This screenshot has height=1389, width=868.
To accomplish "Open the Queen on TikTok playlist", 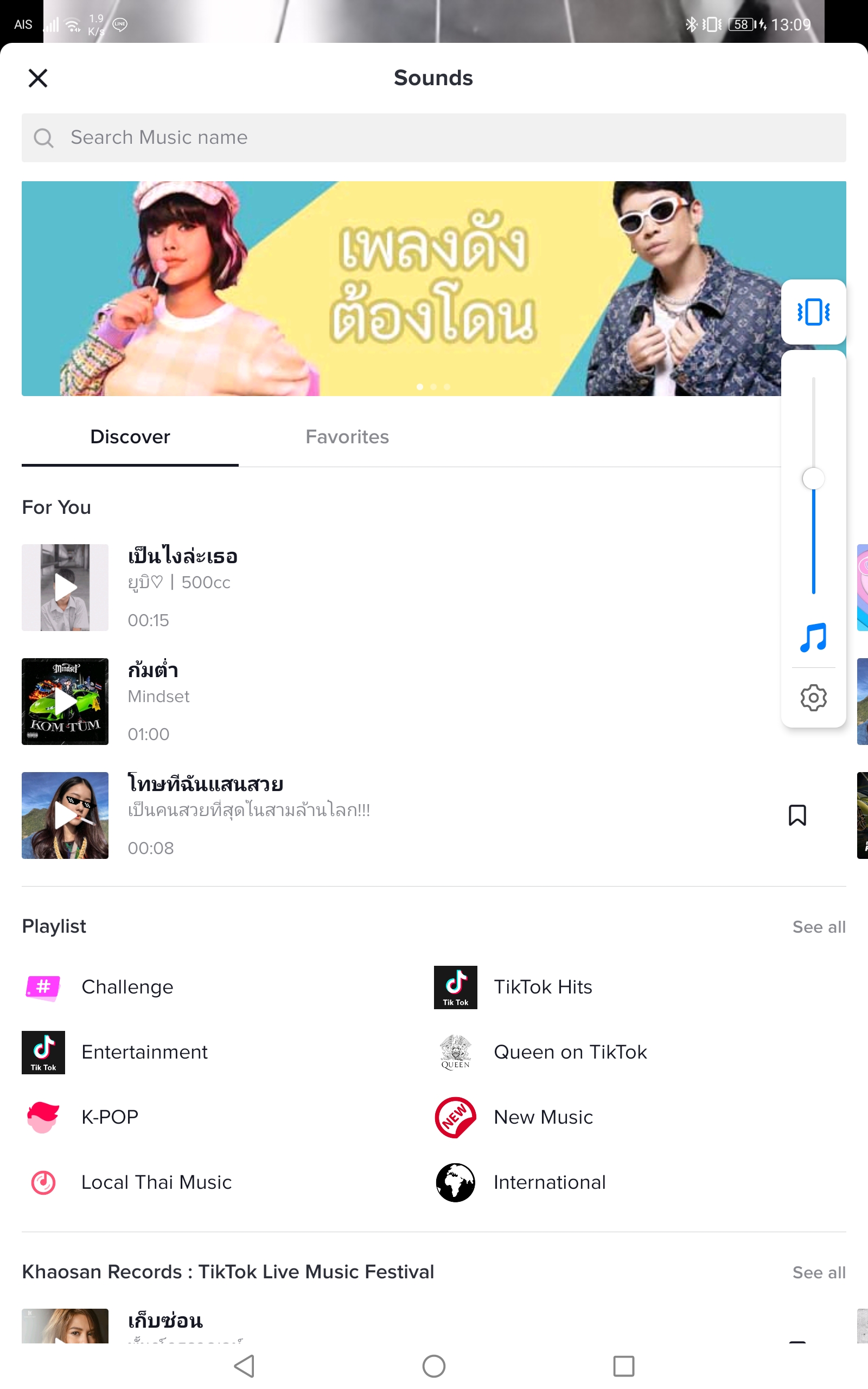I will click(x=570, y=1052).
